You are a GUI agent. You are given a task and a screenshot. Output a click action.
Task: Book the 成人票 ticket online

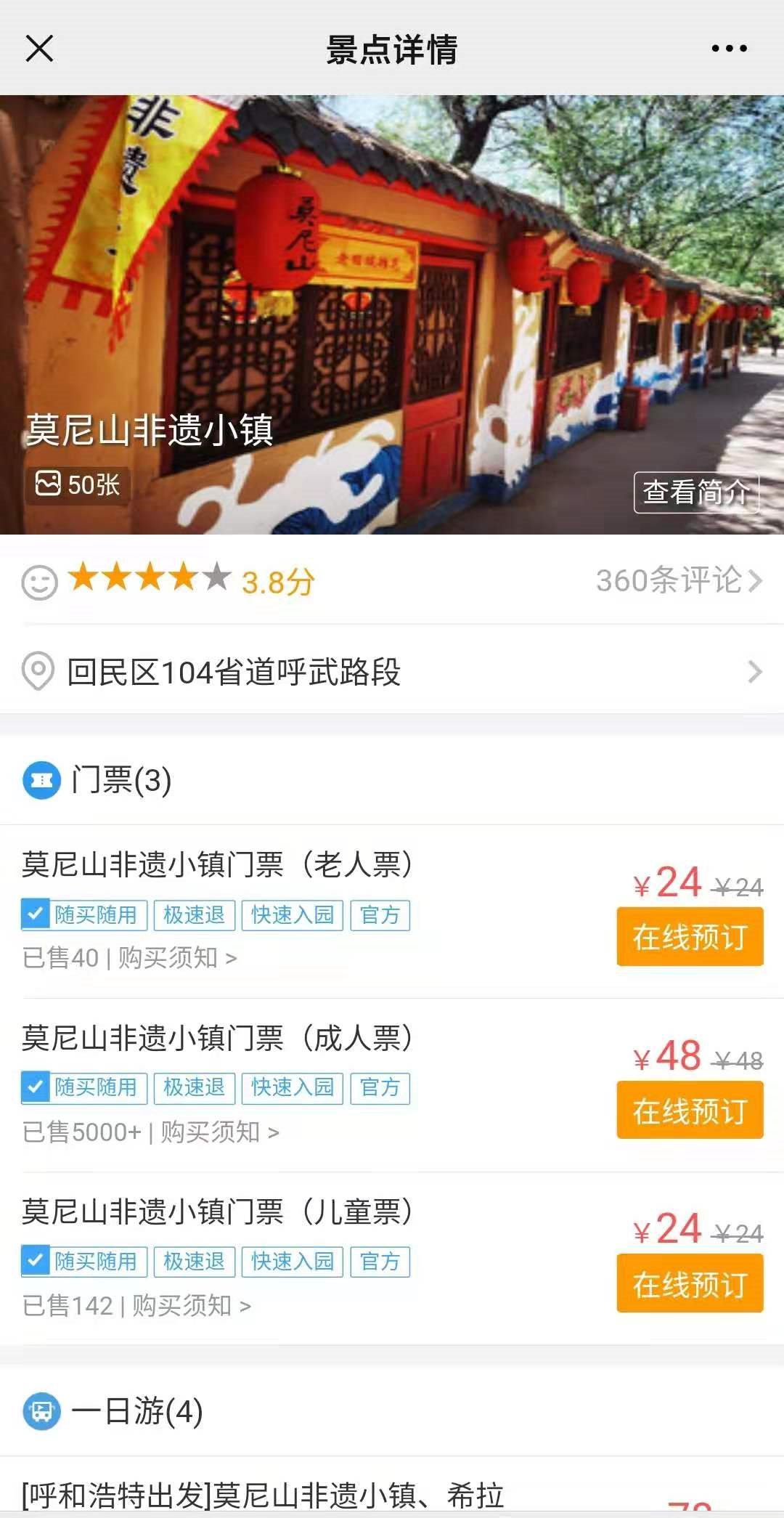[x=690, y=1110]
